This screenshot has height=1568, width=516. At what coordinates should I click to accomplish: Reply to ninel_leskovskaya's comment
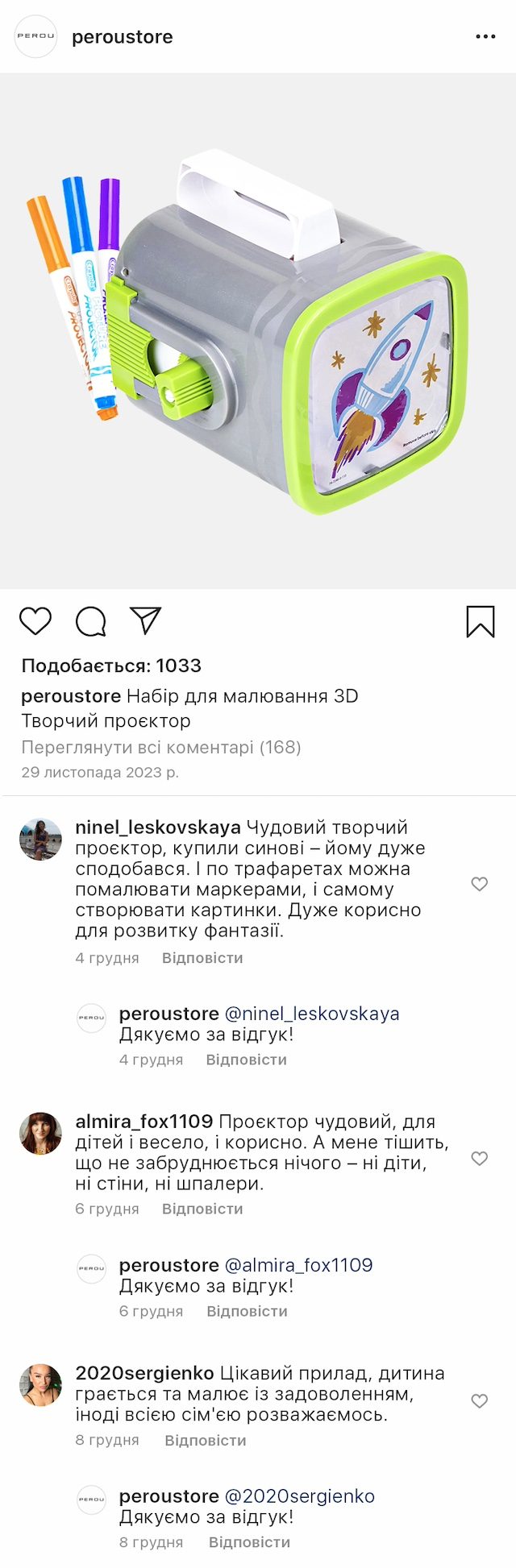point(202,958)
